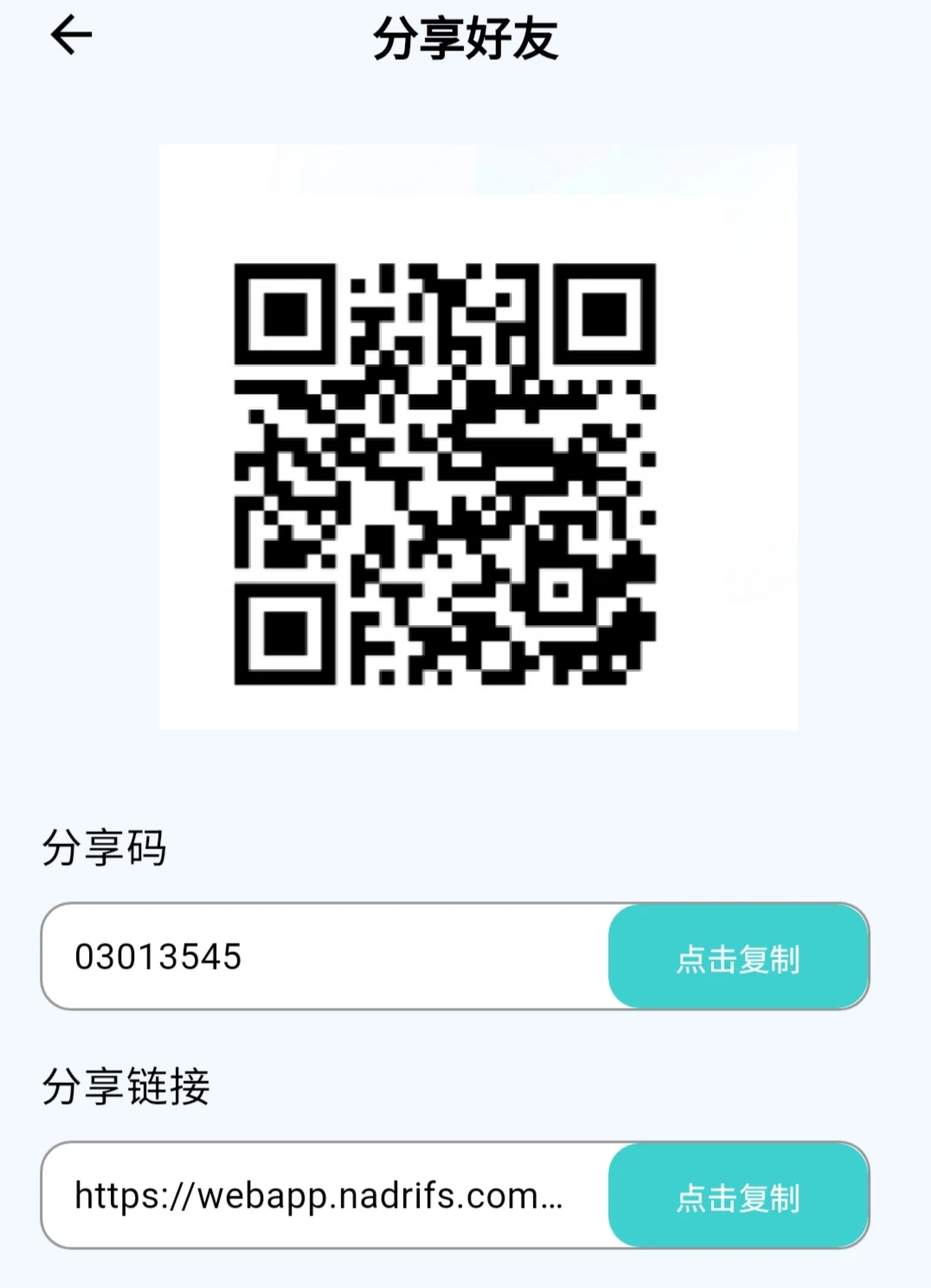The height and width of the screenshot is (1288, 931).
Task: Select the code 03013545 text
Action: 157,956
